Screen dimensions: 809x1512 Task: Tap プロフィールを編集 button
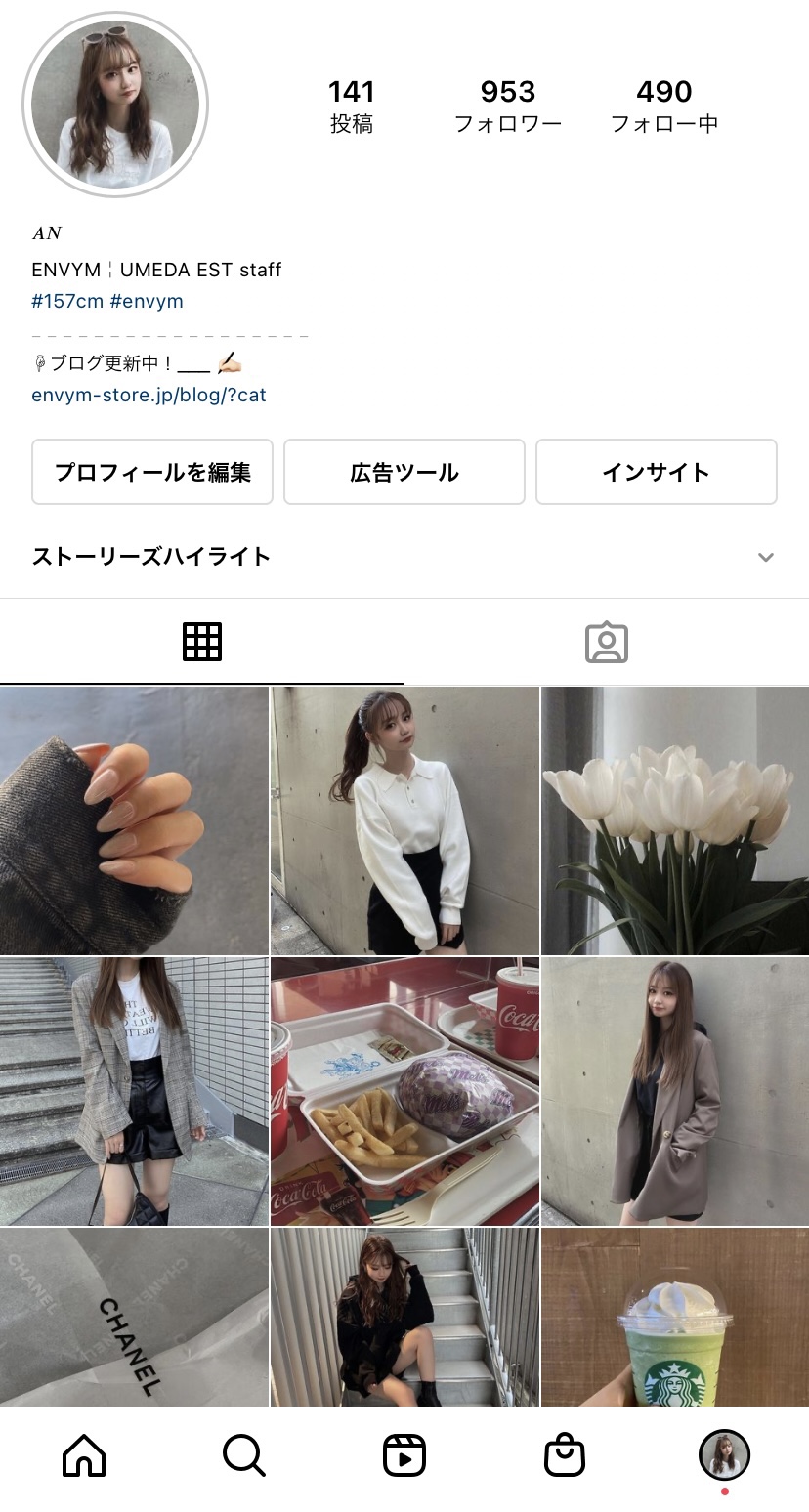coord(152,472)
